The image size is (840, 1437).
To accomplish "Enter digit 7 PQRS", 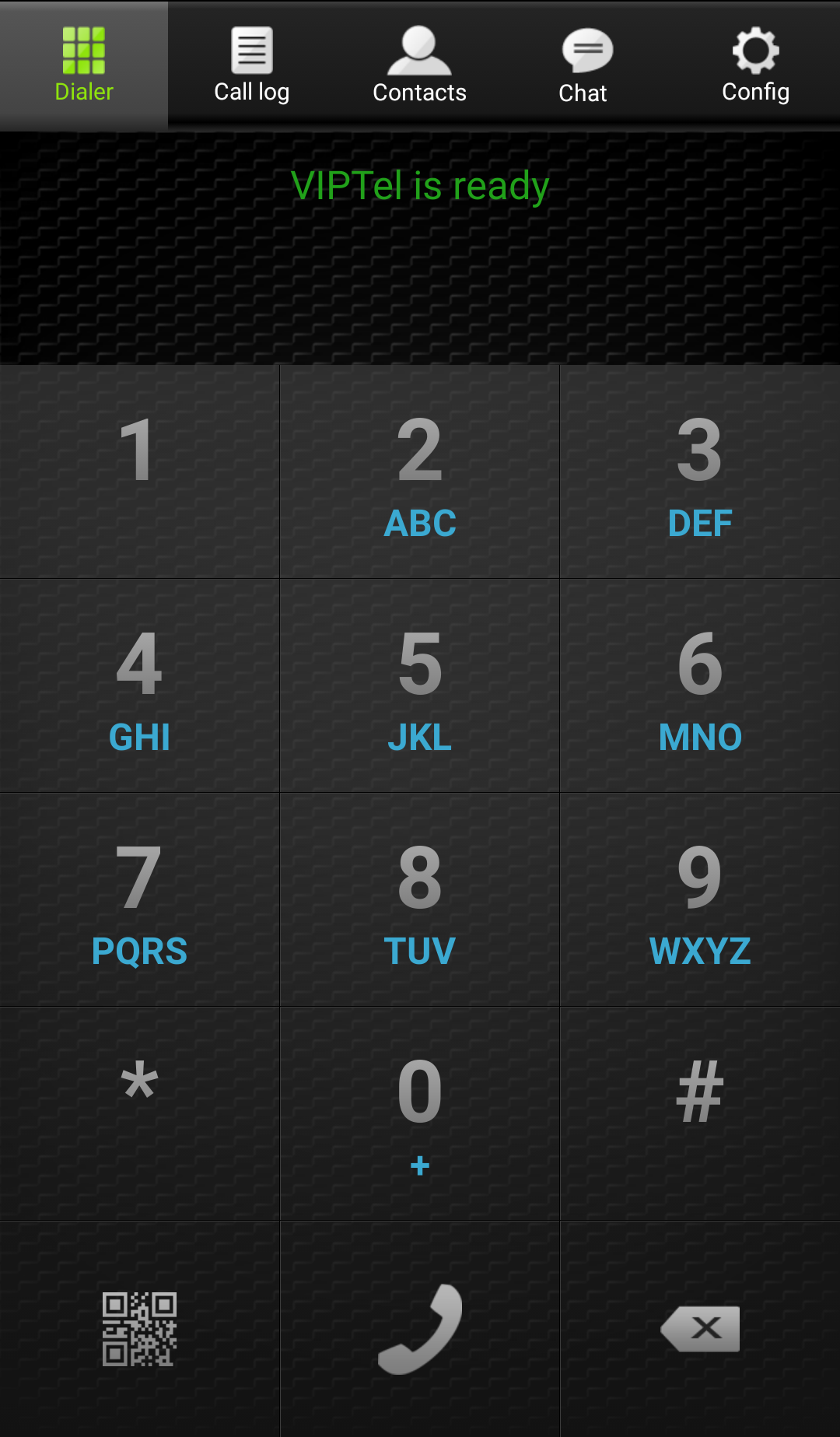I will (139, 899).
